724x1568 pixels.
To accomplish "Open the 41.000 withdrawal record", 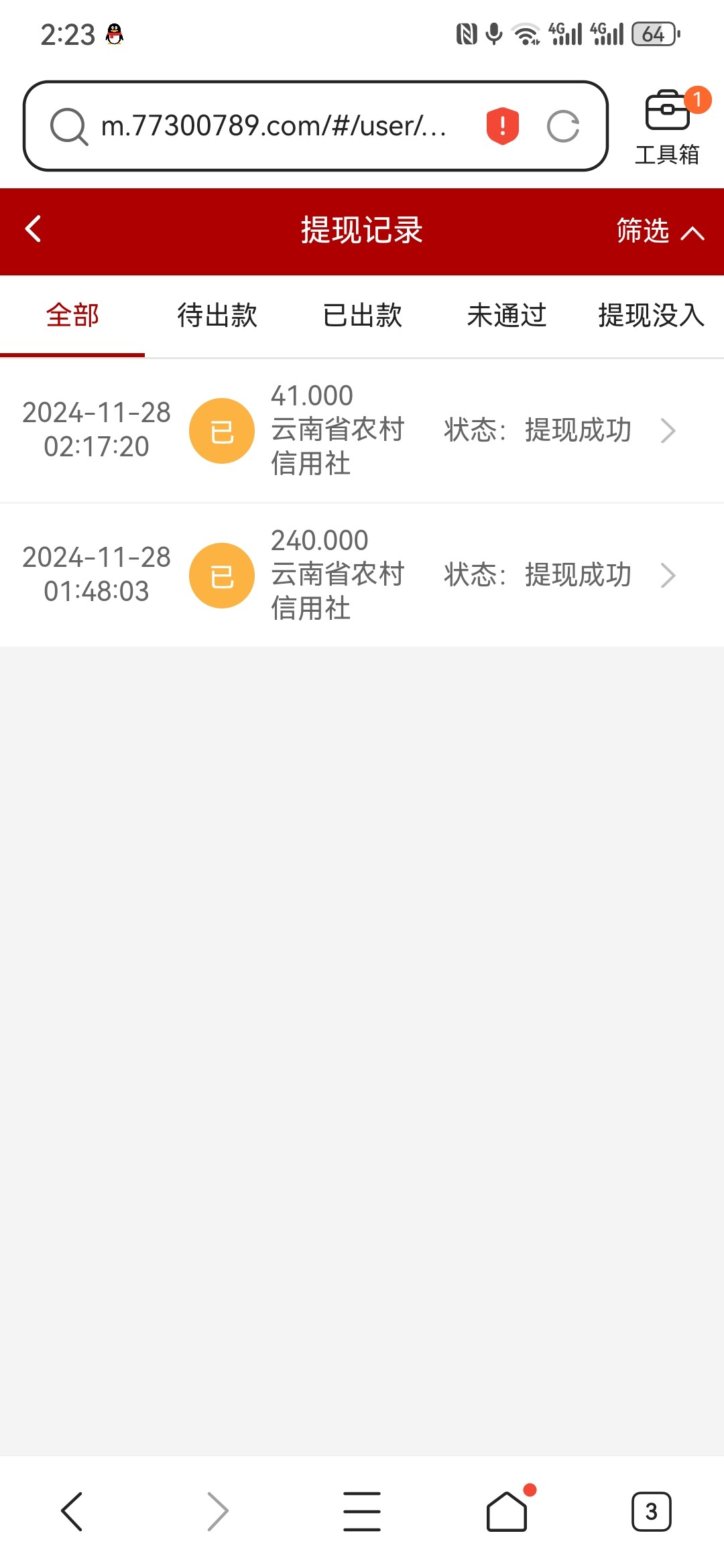I will coord(362,430).
